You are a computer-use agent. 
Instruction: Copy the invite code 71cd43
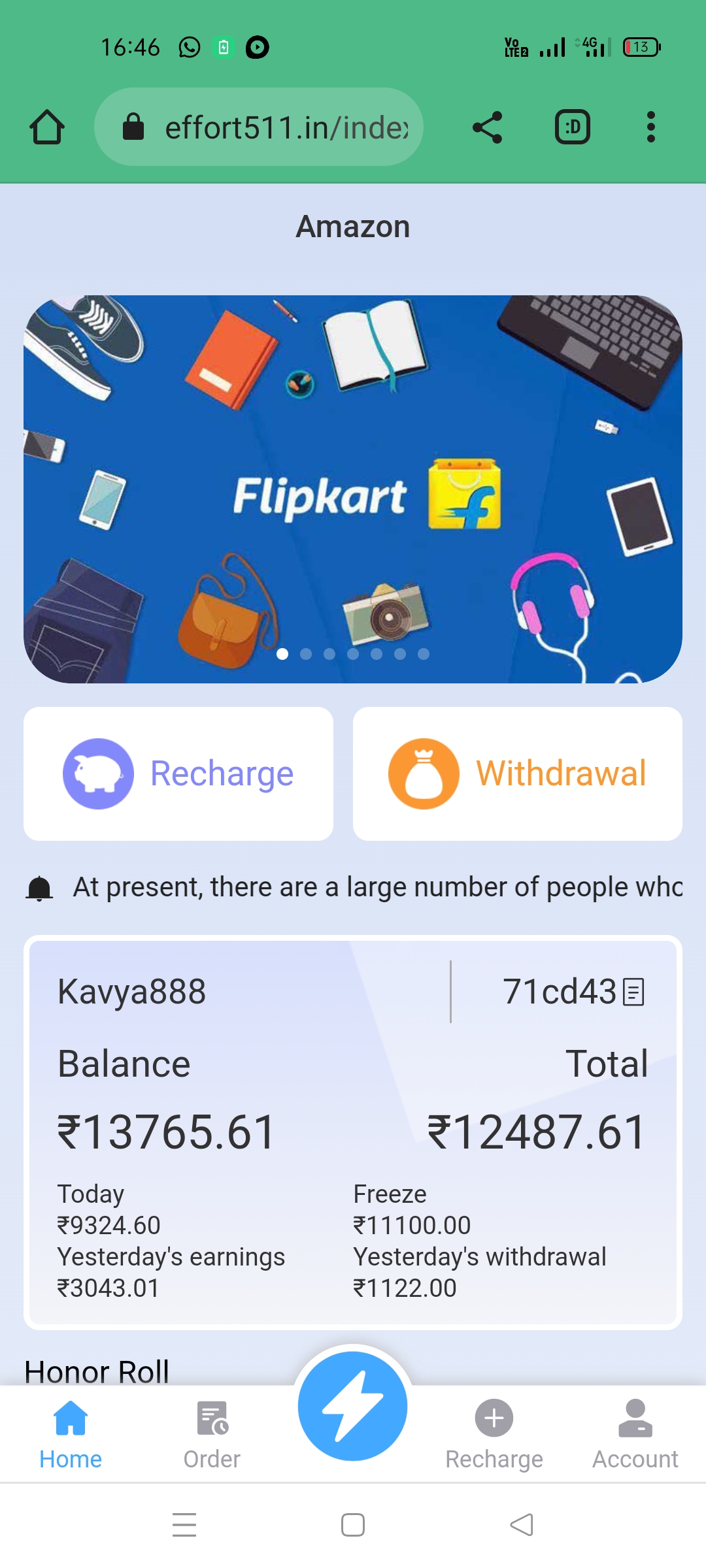pyautogui.click(x=633, y=992)
